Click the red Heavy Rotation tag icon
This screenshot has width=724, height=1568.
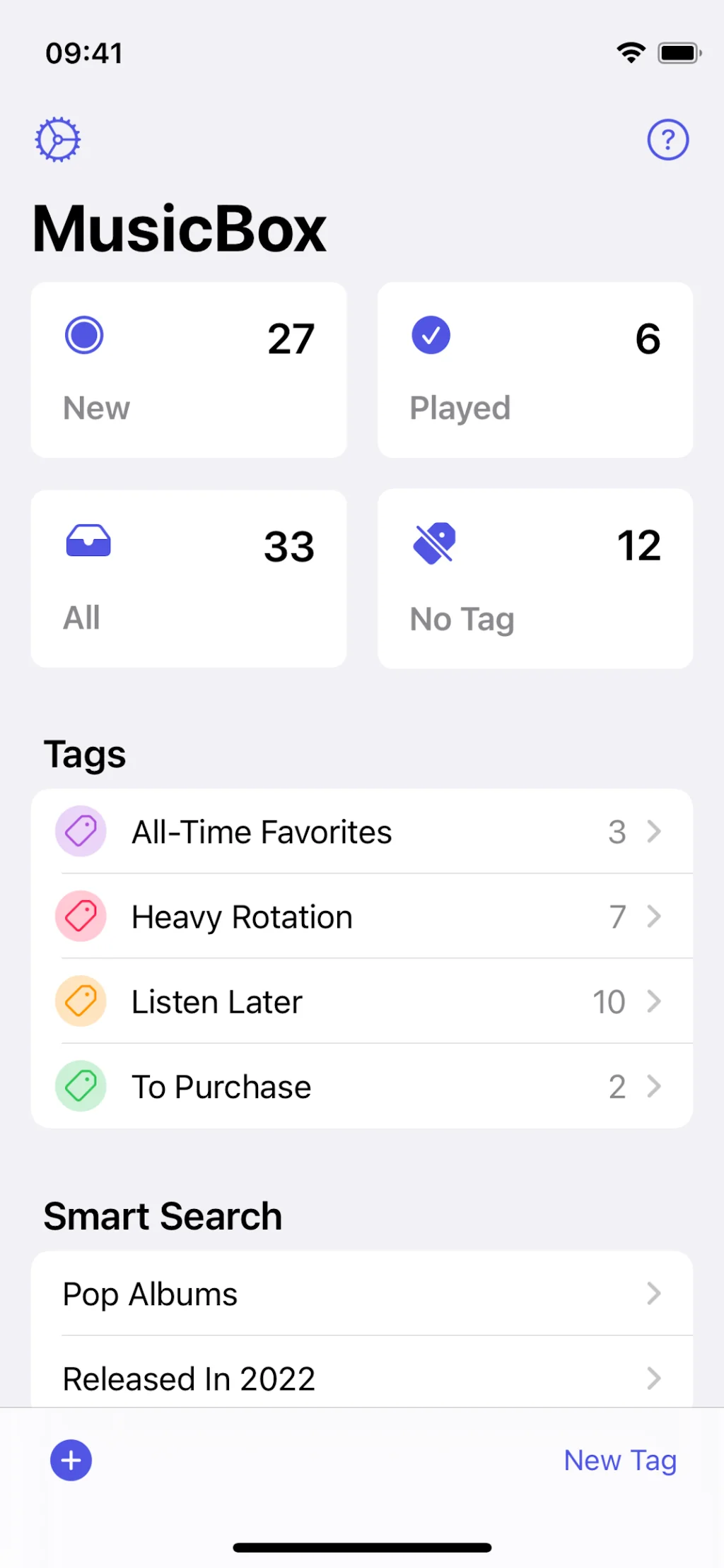(x=81, y=916)
